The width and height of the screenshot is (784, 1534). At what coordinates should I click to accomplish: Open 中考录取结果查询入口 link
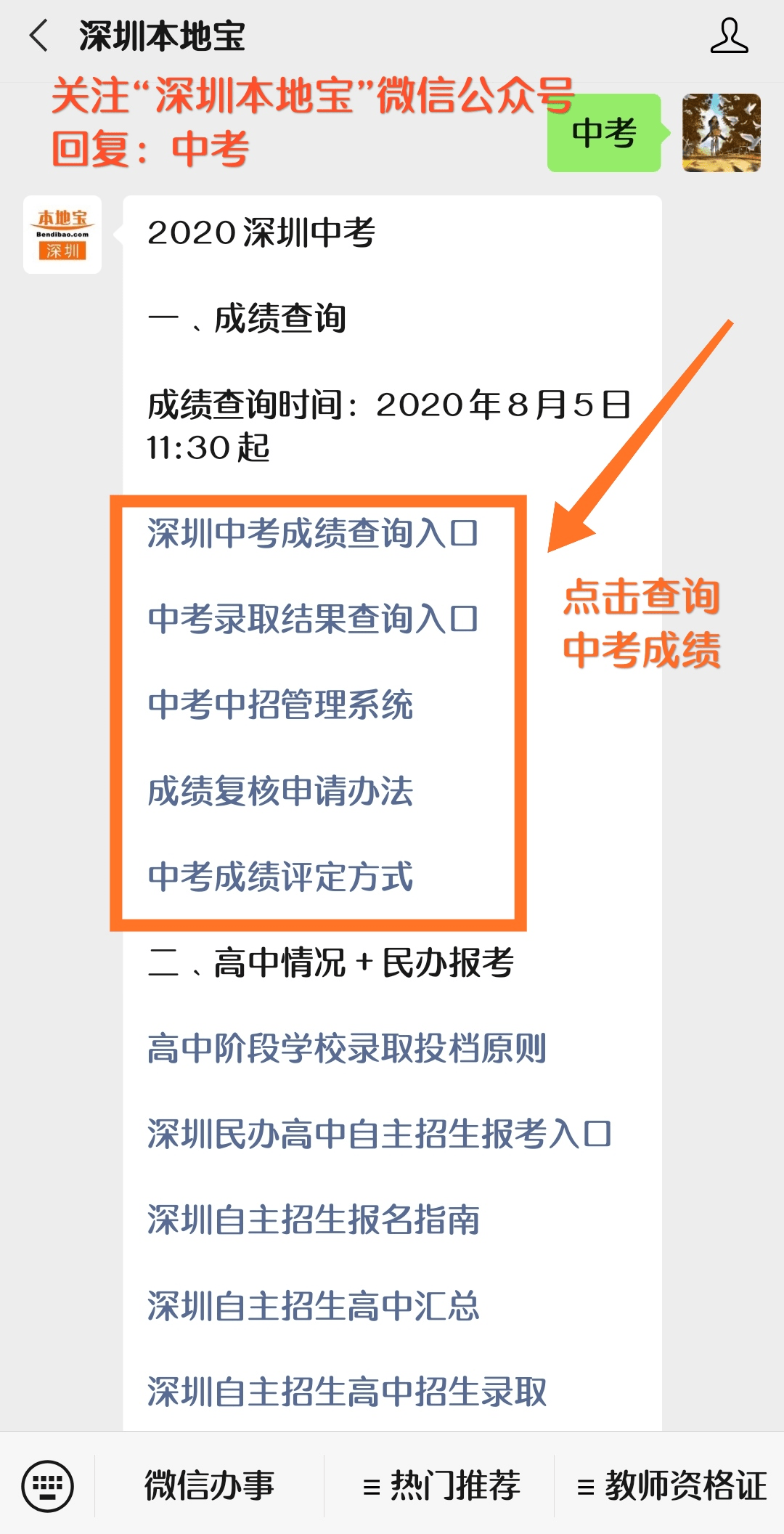[313, 620]
